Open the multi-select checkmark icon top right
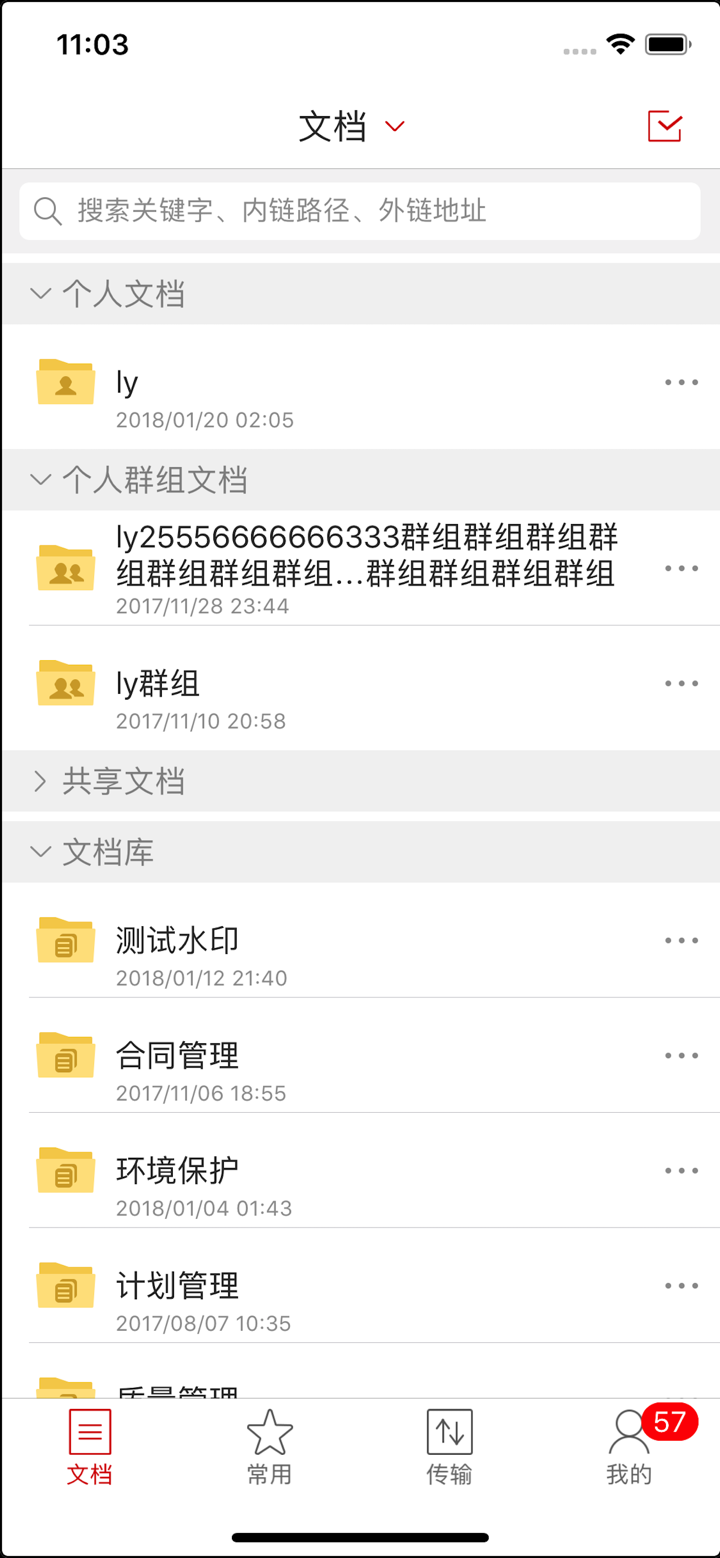 click(664, 124)
